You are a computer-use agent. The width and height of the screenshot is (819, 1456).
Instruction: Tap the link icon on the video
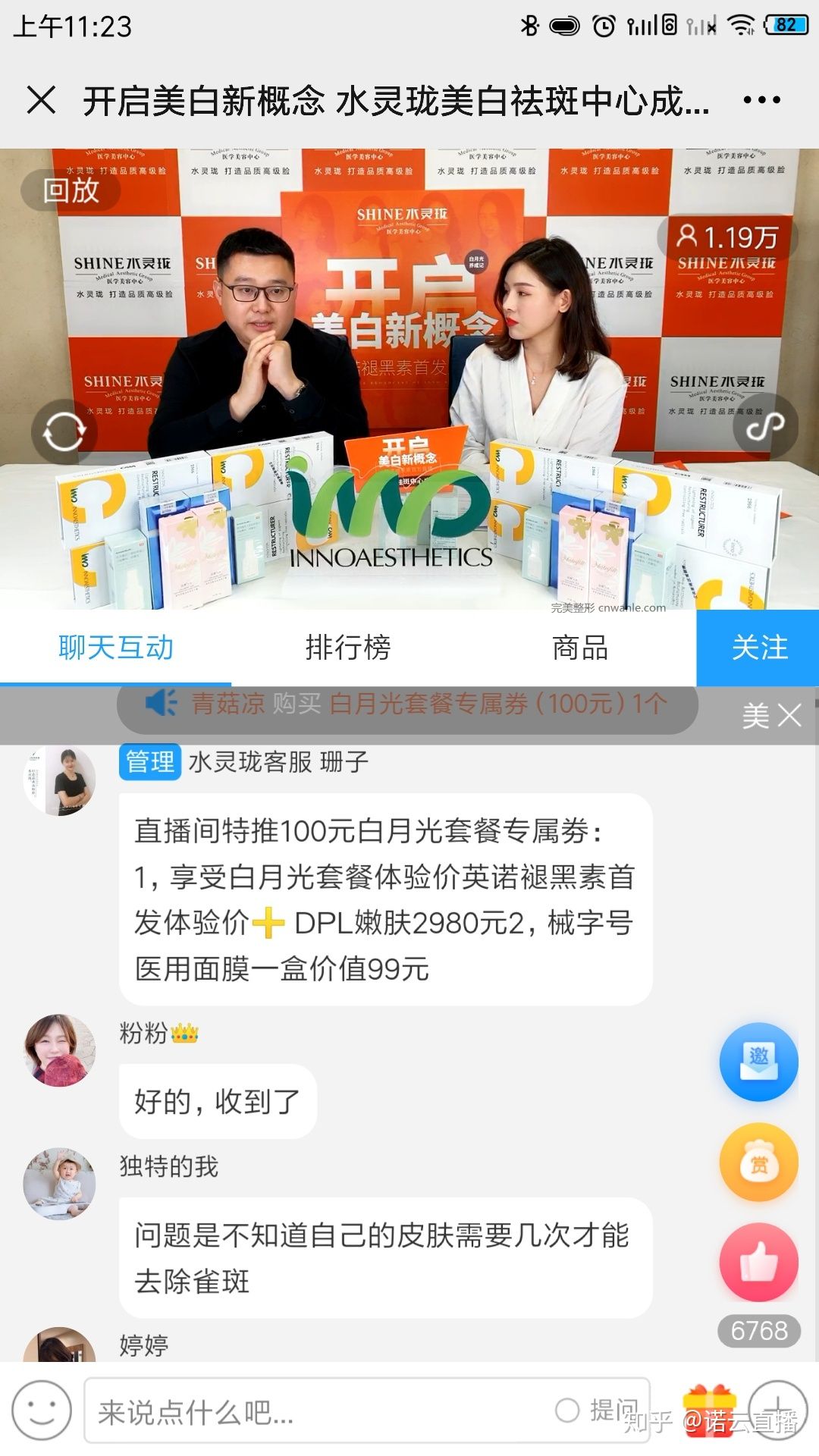764,426
